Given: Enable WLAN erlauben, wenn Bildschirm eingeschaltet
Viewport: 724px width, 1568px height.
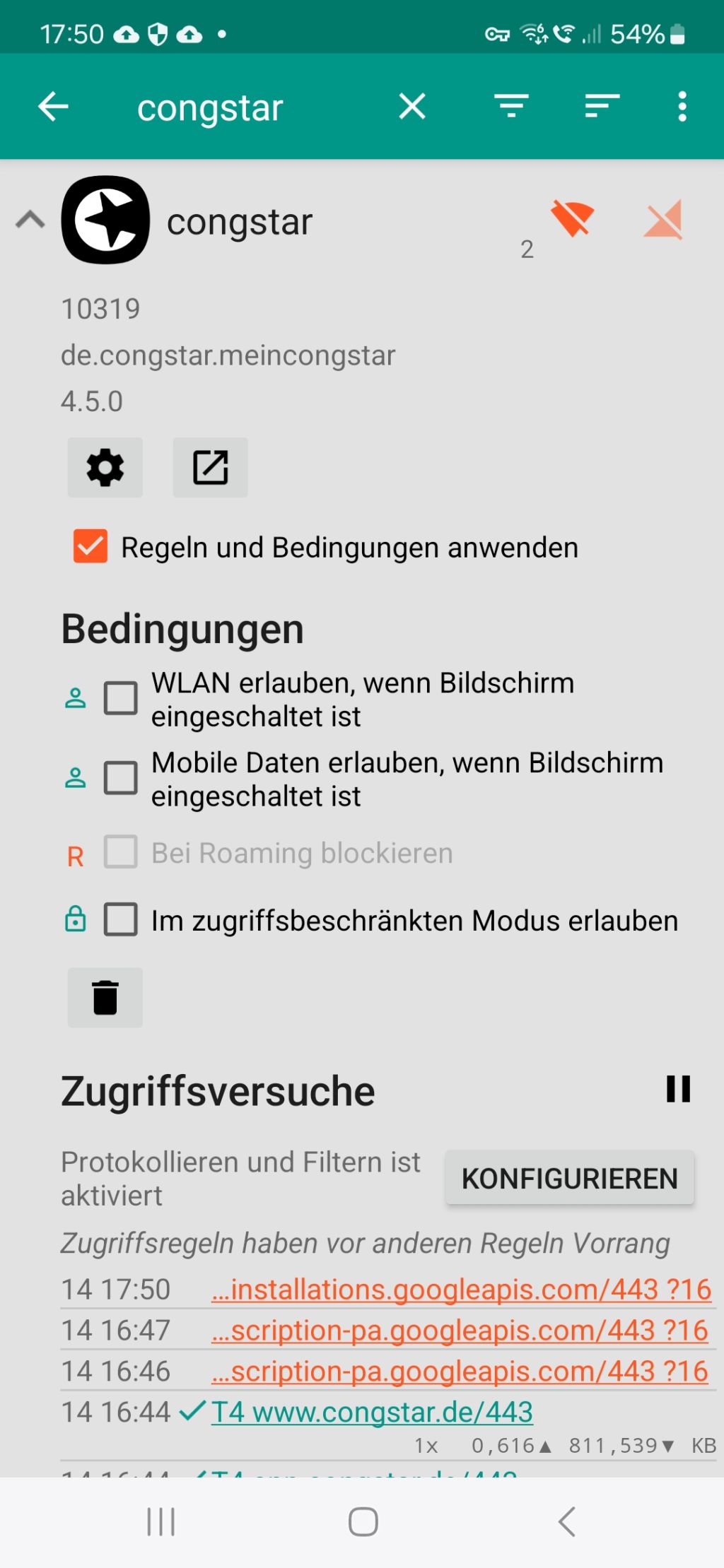Looking at the screenshot, I should coord(121,698).
